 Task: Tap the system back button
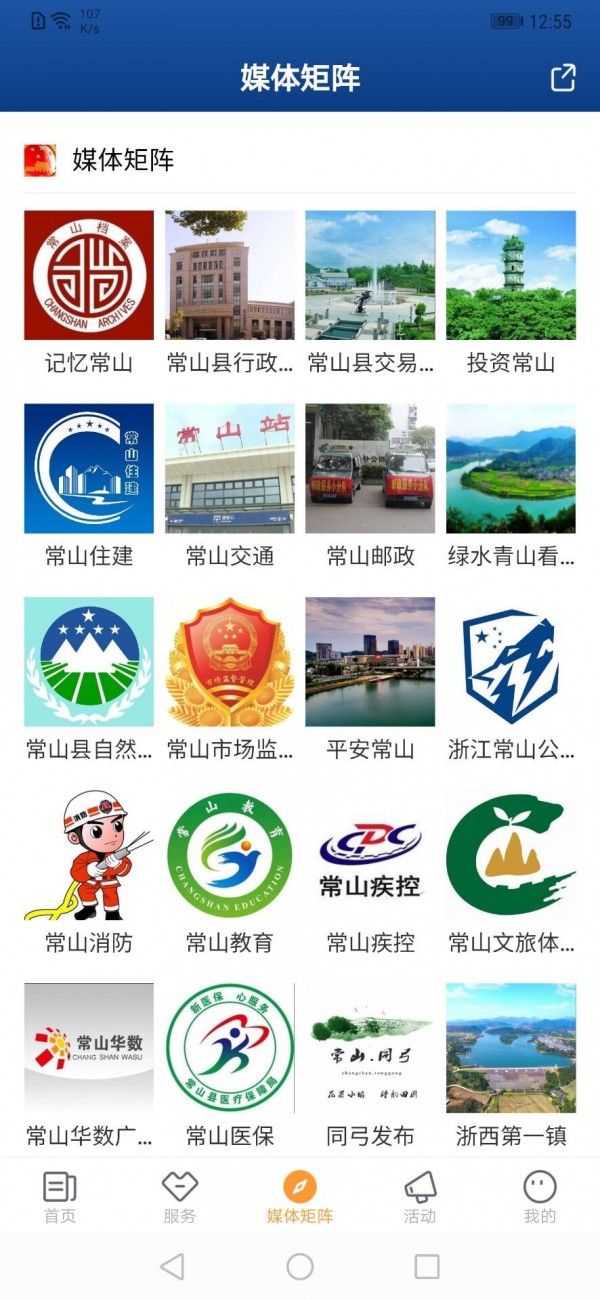[172, 1267]
